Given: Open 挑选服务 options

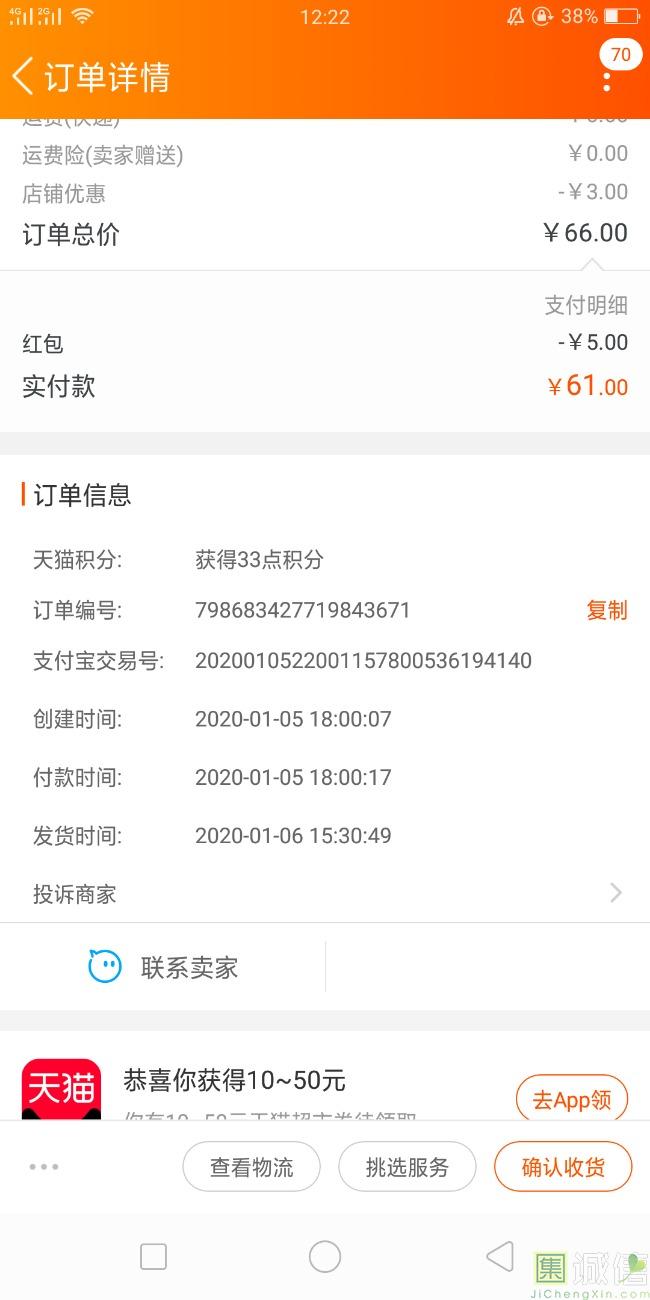Looking at the screenshot, I should (x=407, y=1167).
